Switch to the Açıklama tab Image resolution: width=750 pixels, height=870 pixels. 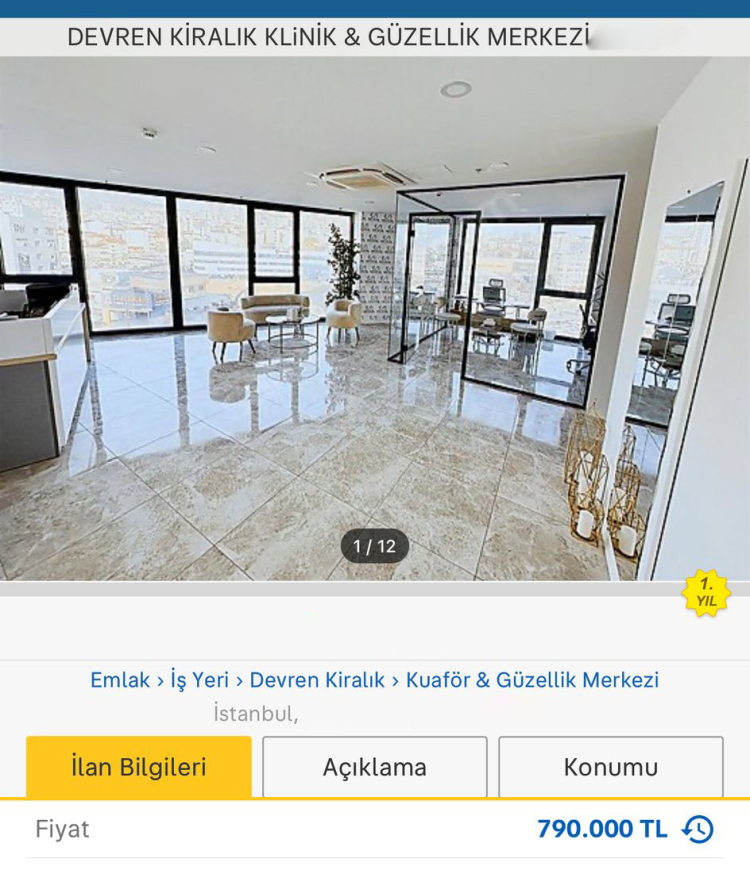pos(375,767)
